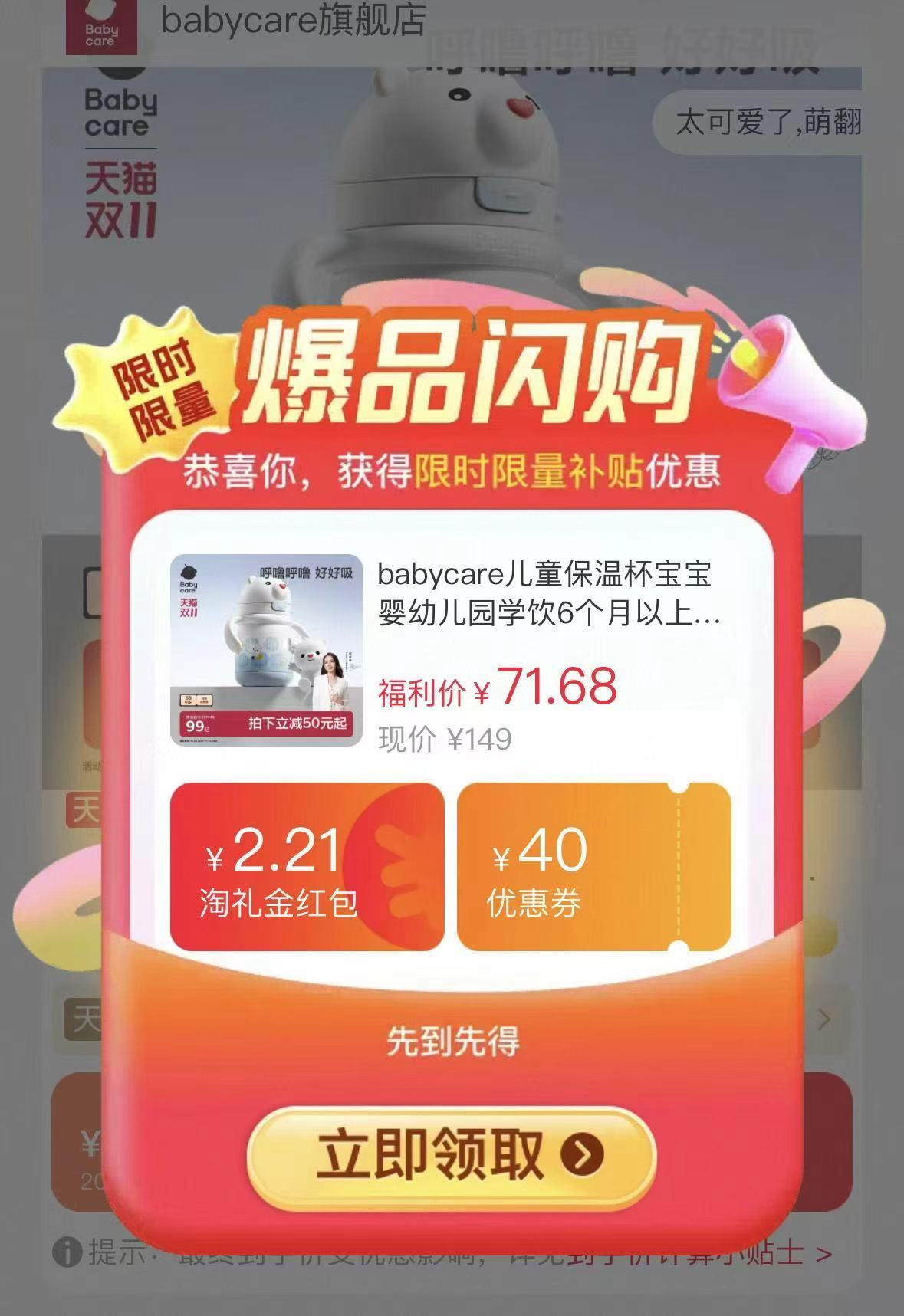Expand the carousel with the right chevron arrow
Image resolution: width=904 pixels, height=1316 pixels.
tap(824, 1019)
